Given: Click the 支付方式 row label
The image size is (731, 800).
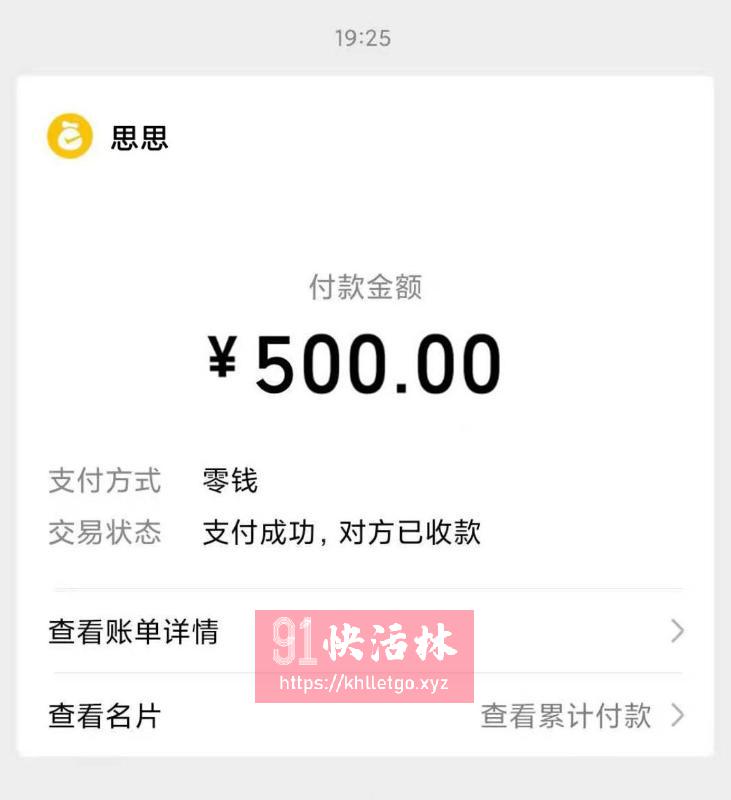Looking at the screenshot, I should (102, 481).
